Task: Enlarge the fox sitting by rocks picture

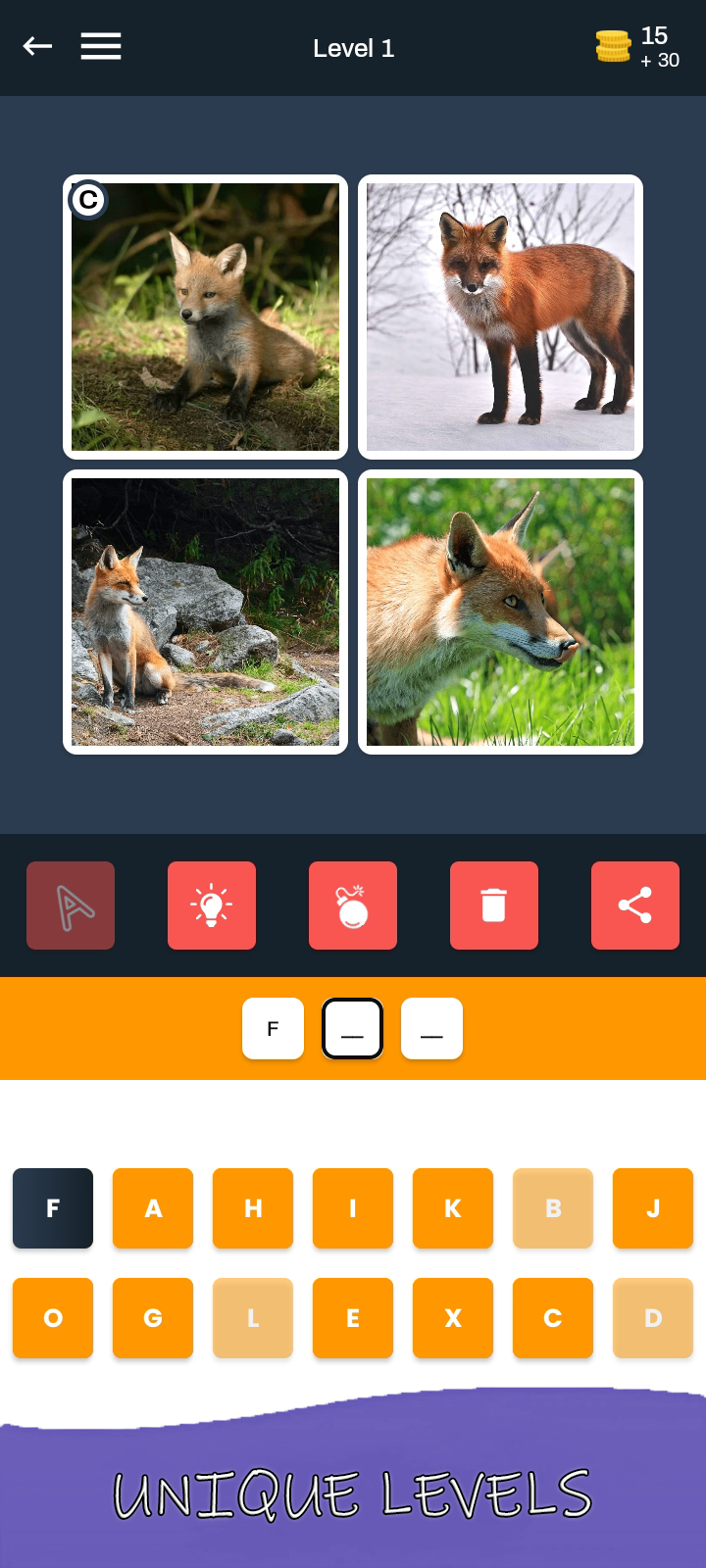Action: coord(206,612)
